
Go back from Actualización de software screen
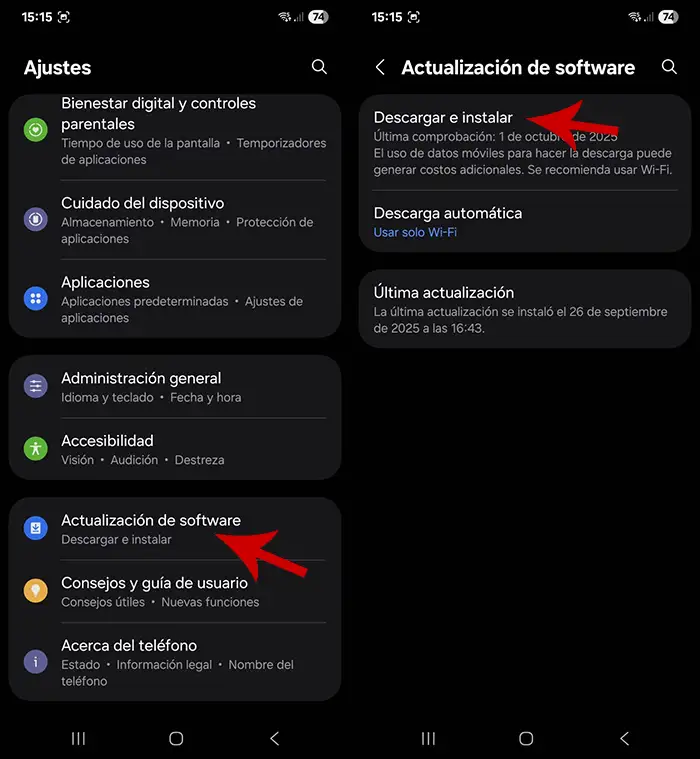tap(380, 67)
